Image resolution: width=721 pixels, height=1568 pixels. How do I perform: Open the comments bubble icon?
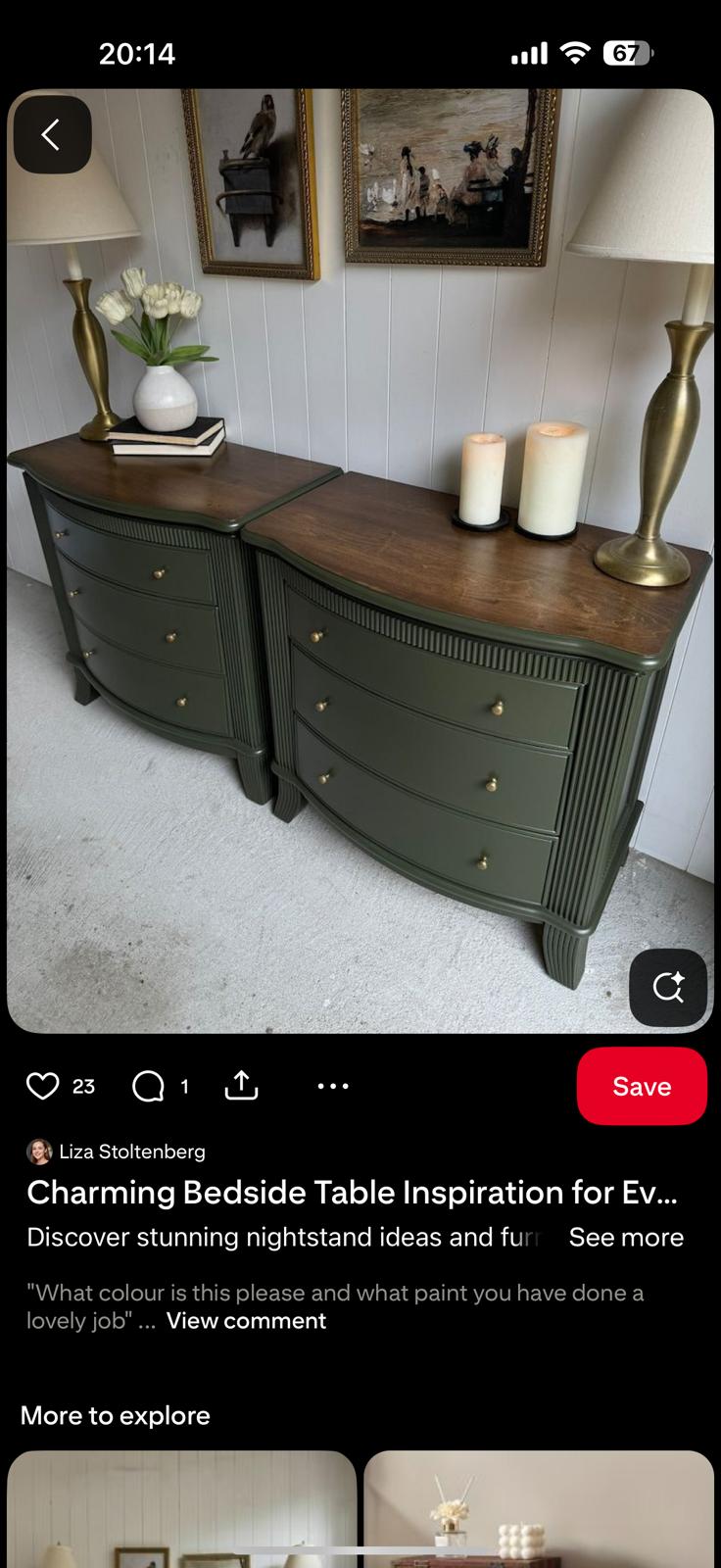(x=148, y=1086)
